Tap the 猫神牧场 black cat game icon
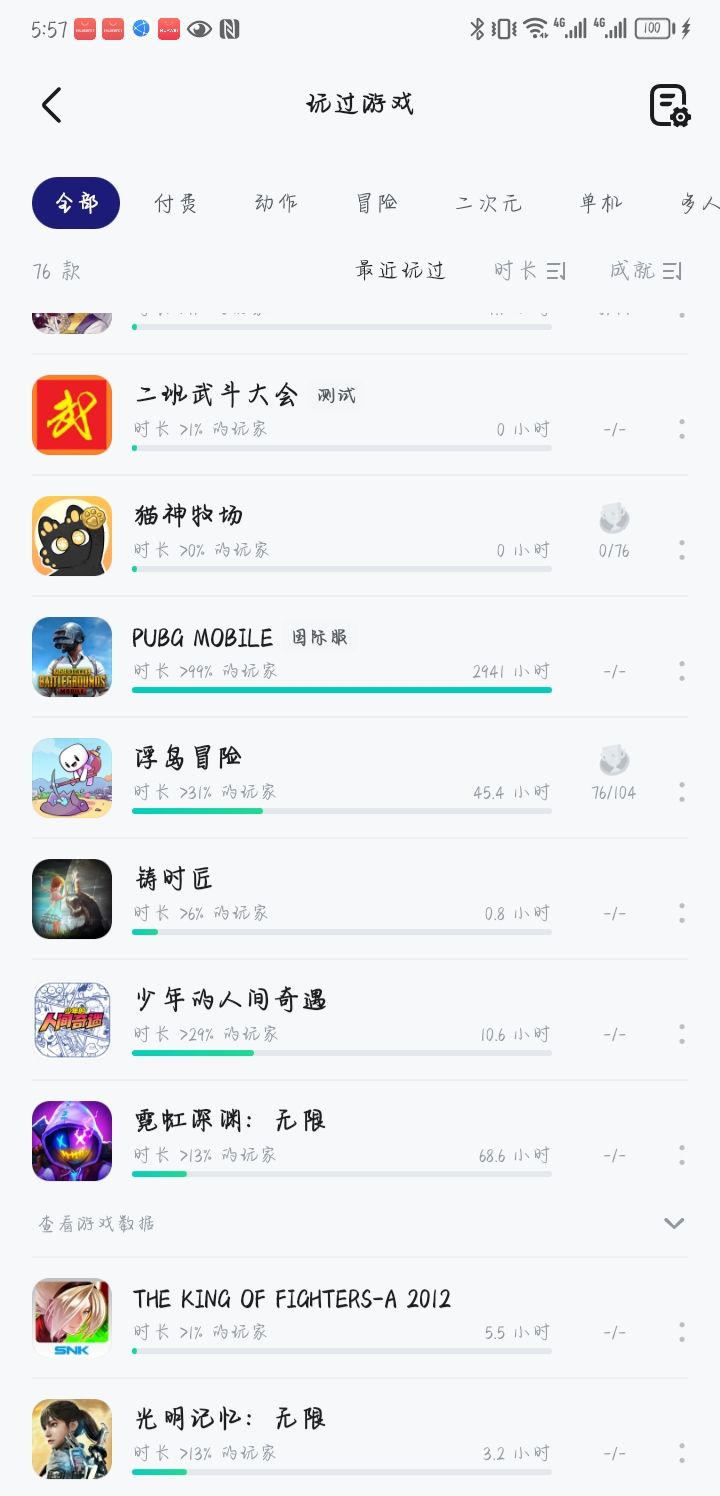The height and width of the screenshot is (1496, 720). pyautogui.click(x=71, y=536)
